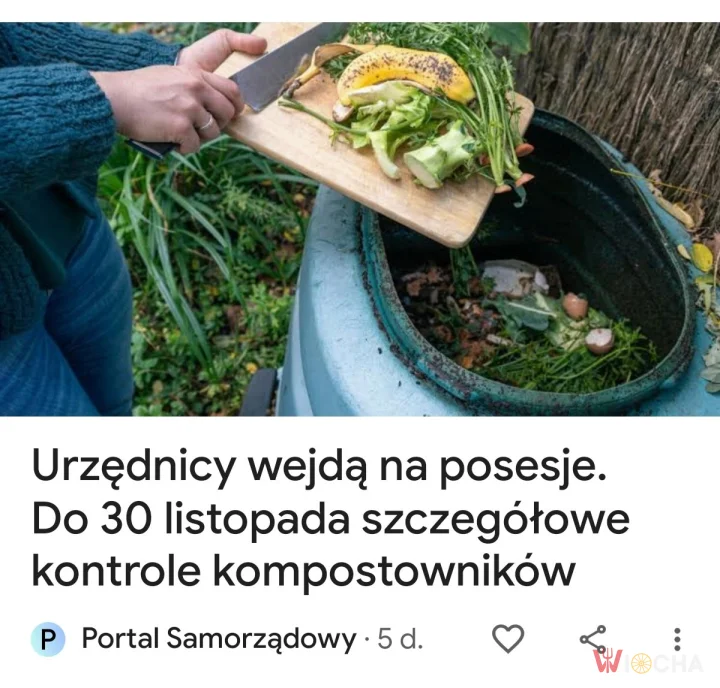Open the three-dot overflow menu
720x688 pixels.
point(677,639)
